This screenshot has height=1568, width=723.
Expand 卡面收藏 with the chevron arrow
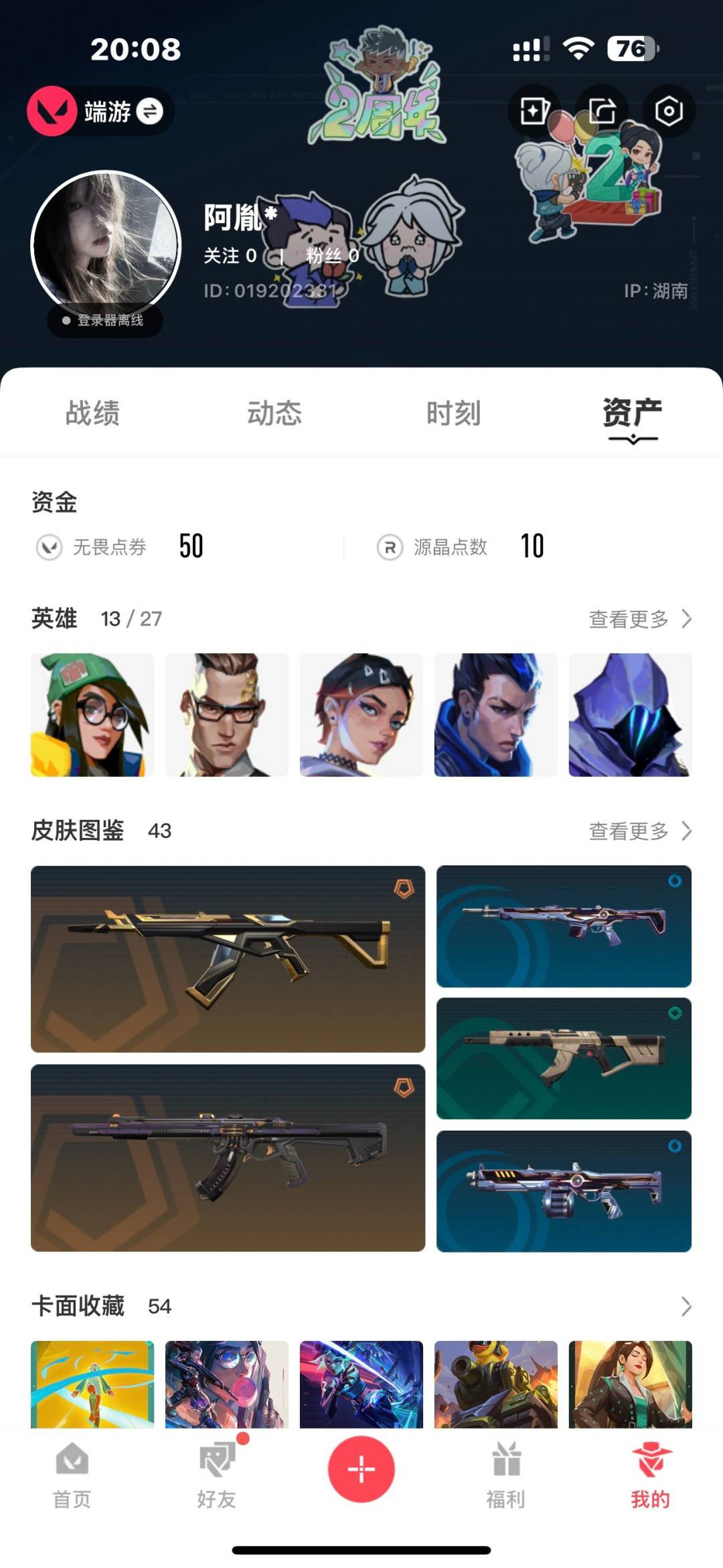pos(686,1306)
